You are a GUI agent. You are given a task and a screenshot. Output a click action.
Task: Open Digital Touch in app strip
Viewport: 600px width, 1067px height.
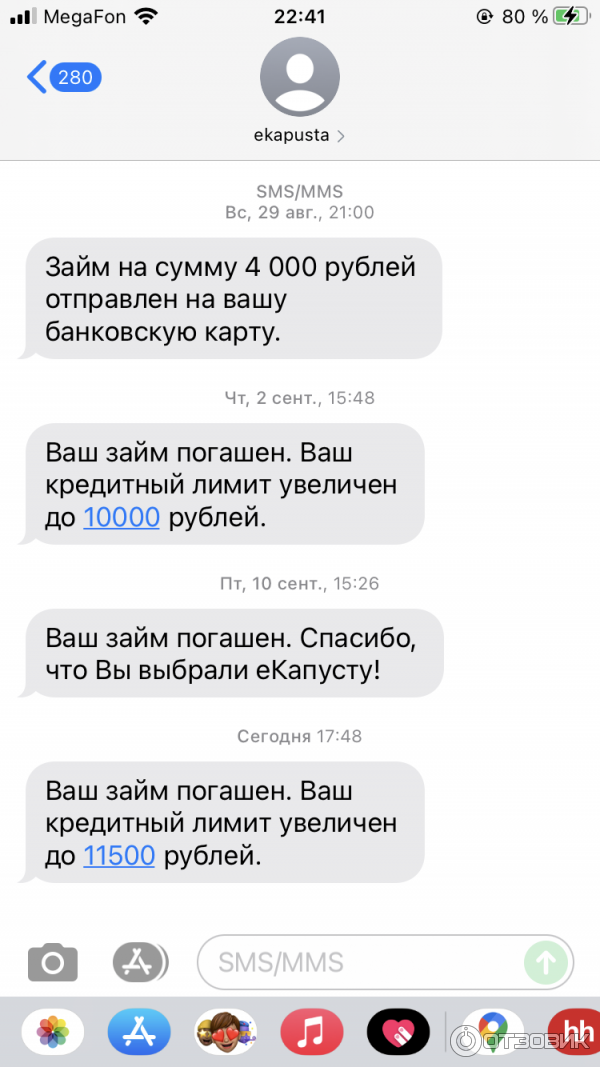point(398,1032)
